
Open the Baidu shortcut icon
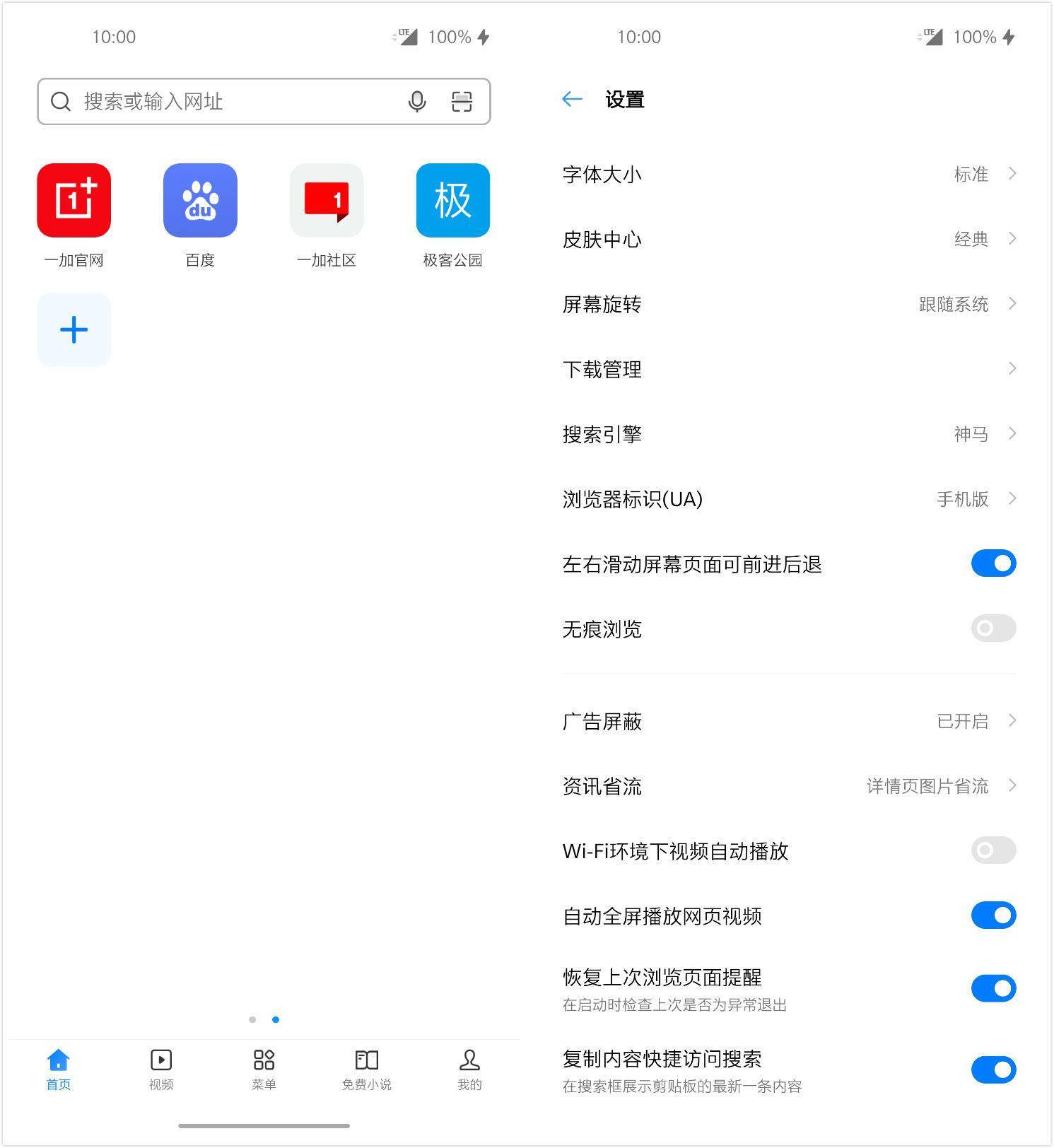tap(200, 200)
